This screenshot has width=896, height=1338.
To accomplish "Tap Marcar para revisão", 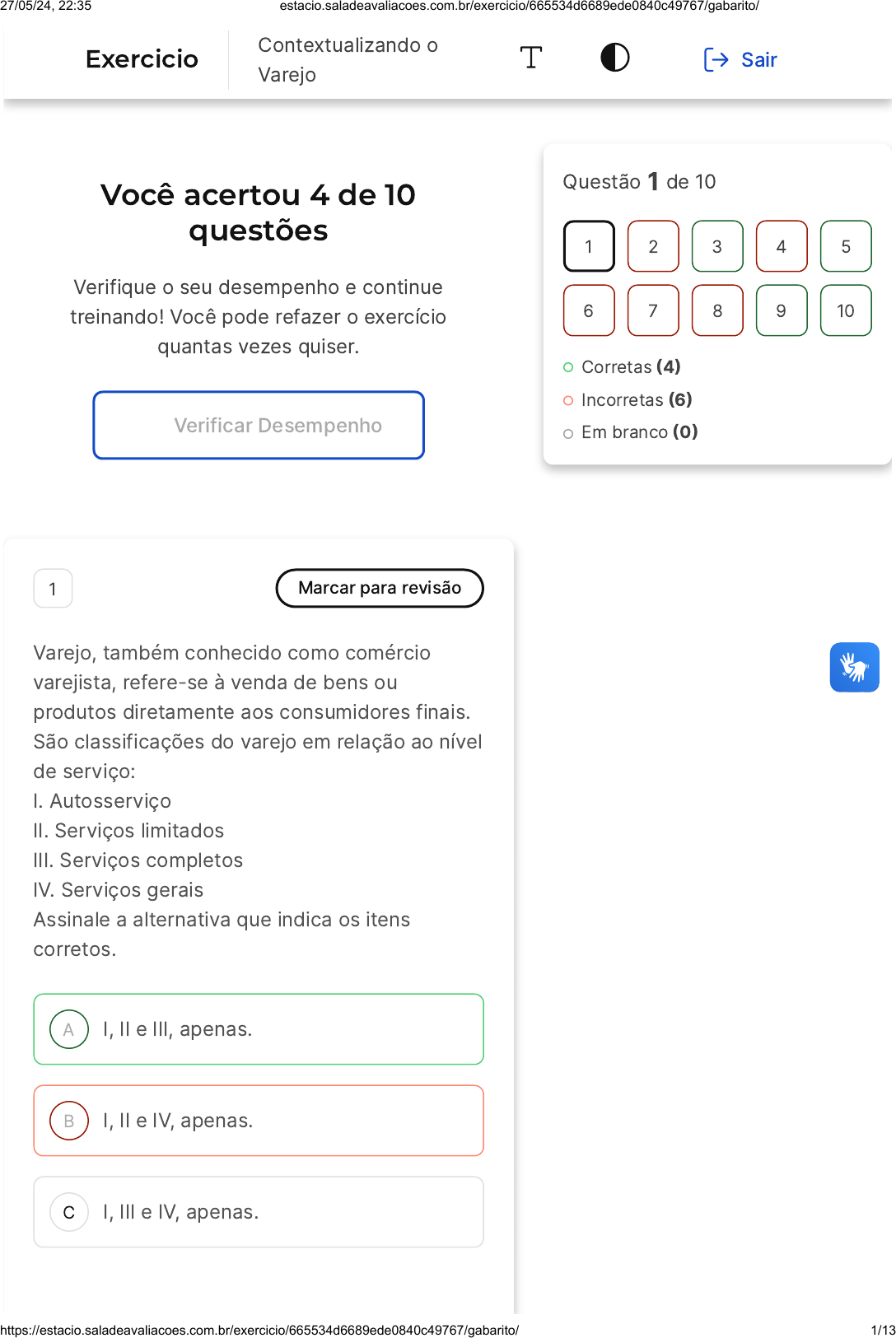I will [380, 588].
